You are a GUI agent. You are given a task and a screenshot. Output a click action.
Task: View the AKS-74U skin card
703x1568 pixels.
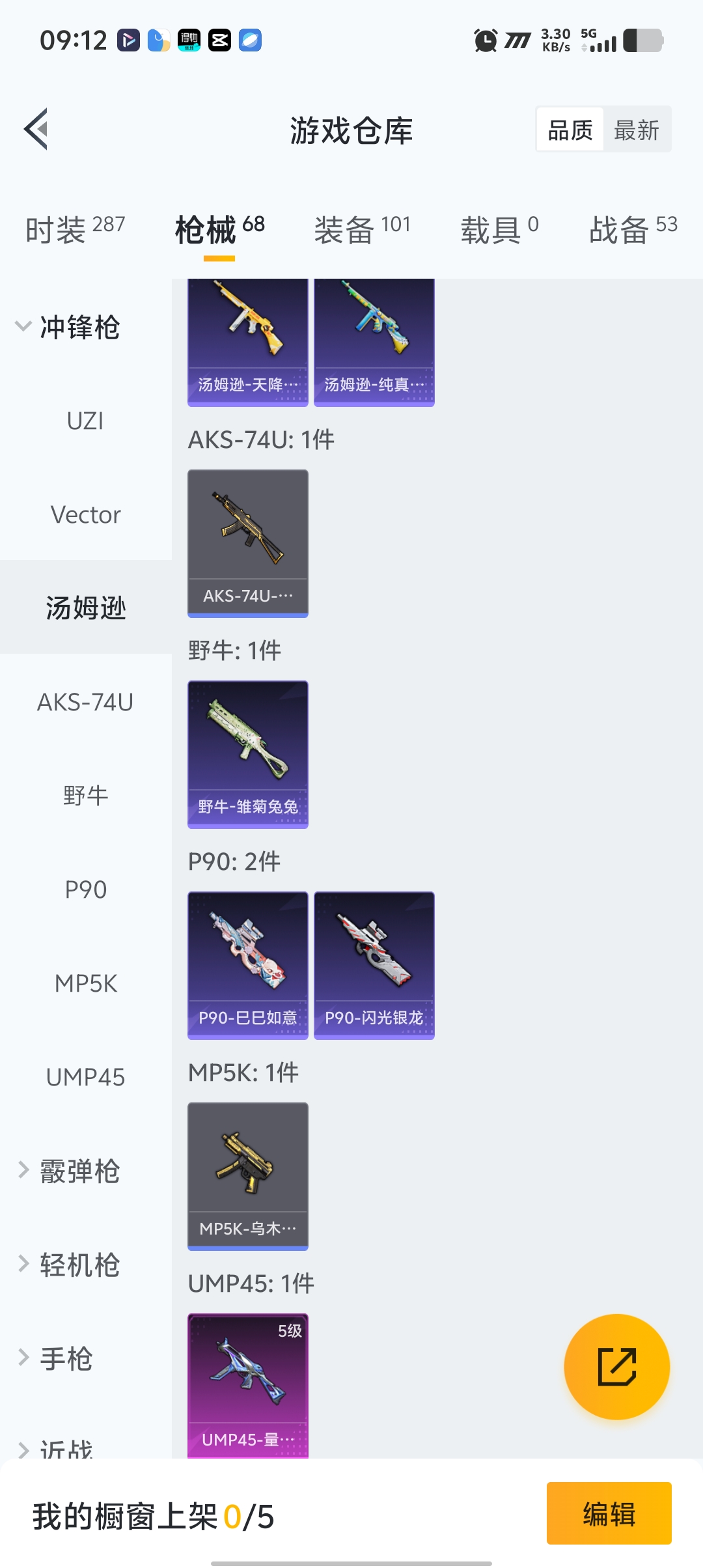(248, 543)
